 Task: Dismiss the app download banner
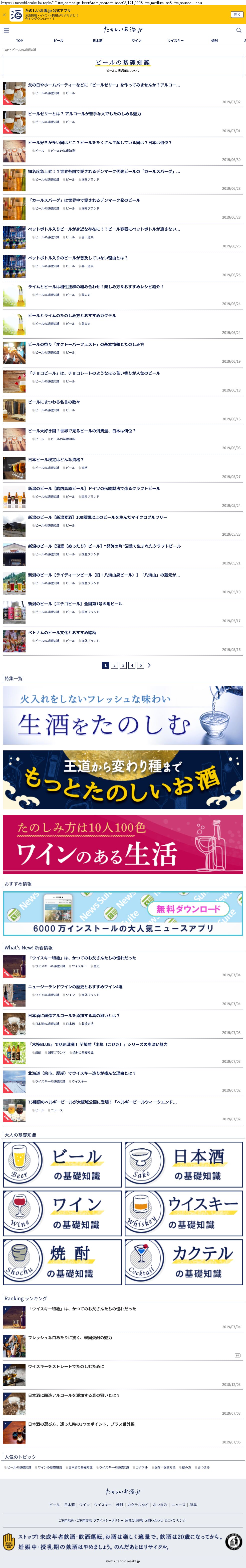(x=4, y=15)
